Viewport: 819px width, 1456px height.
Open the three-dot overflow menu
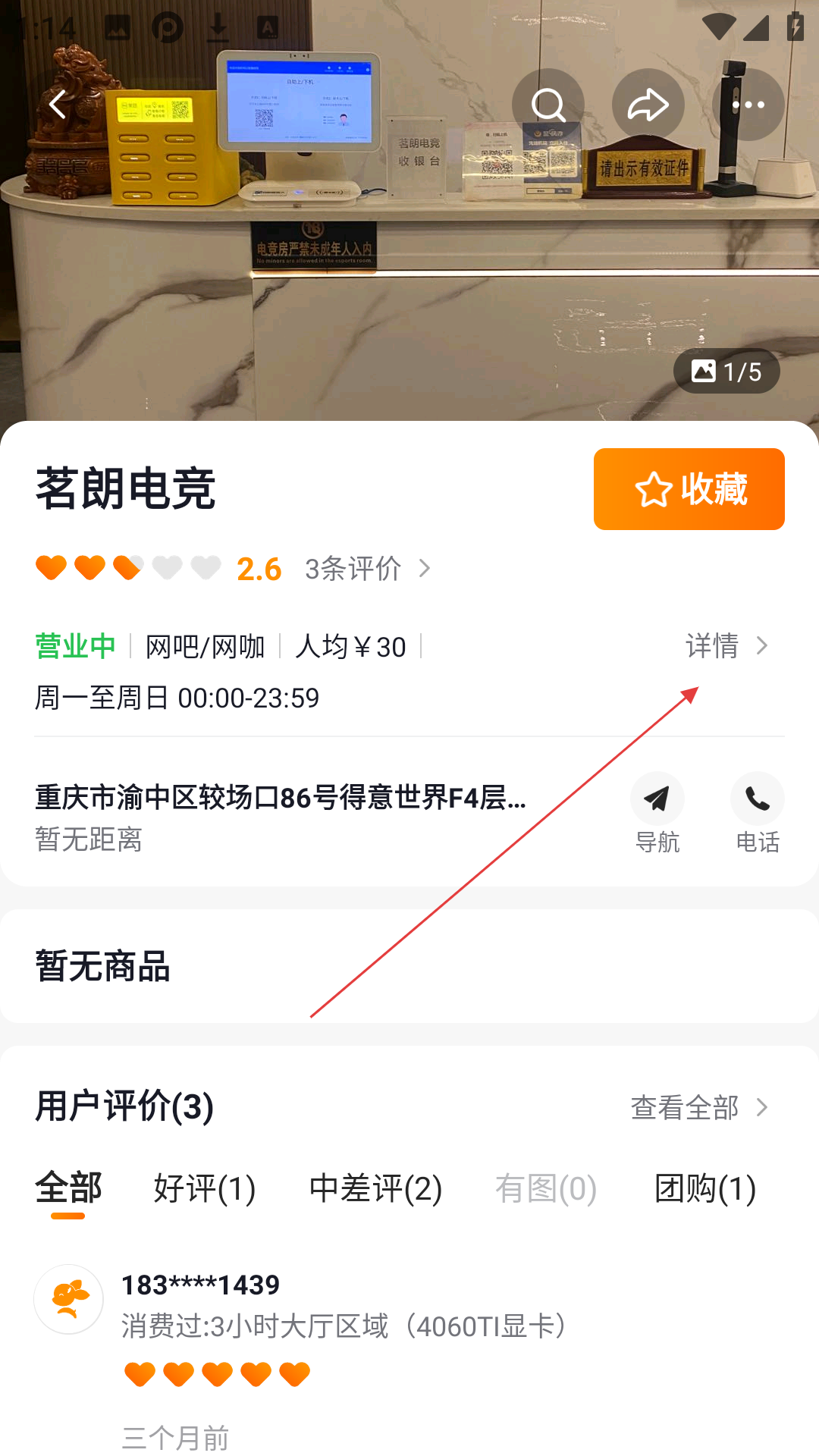click(x=748, y=105)
